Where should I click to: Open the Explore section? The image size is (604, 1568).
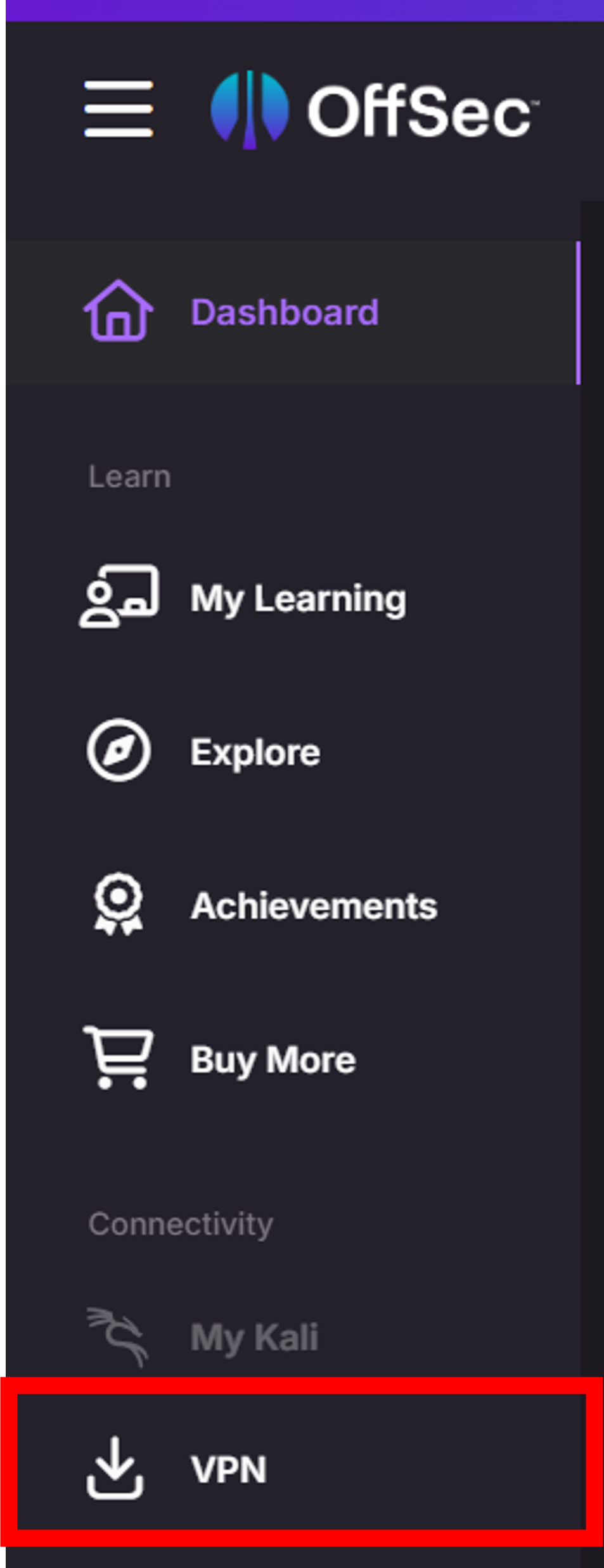click(255, 752)
